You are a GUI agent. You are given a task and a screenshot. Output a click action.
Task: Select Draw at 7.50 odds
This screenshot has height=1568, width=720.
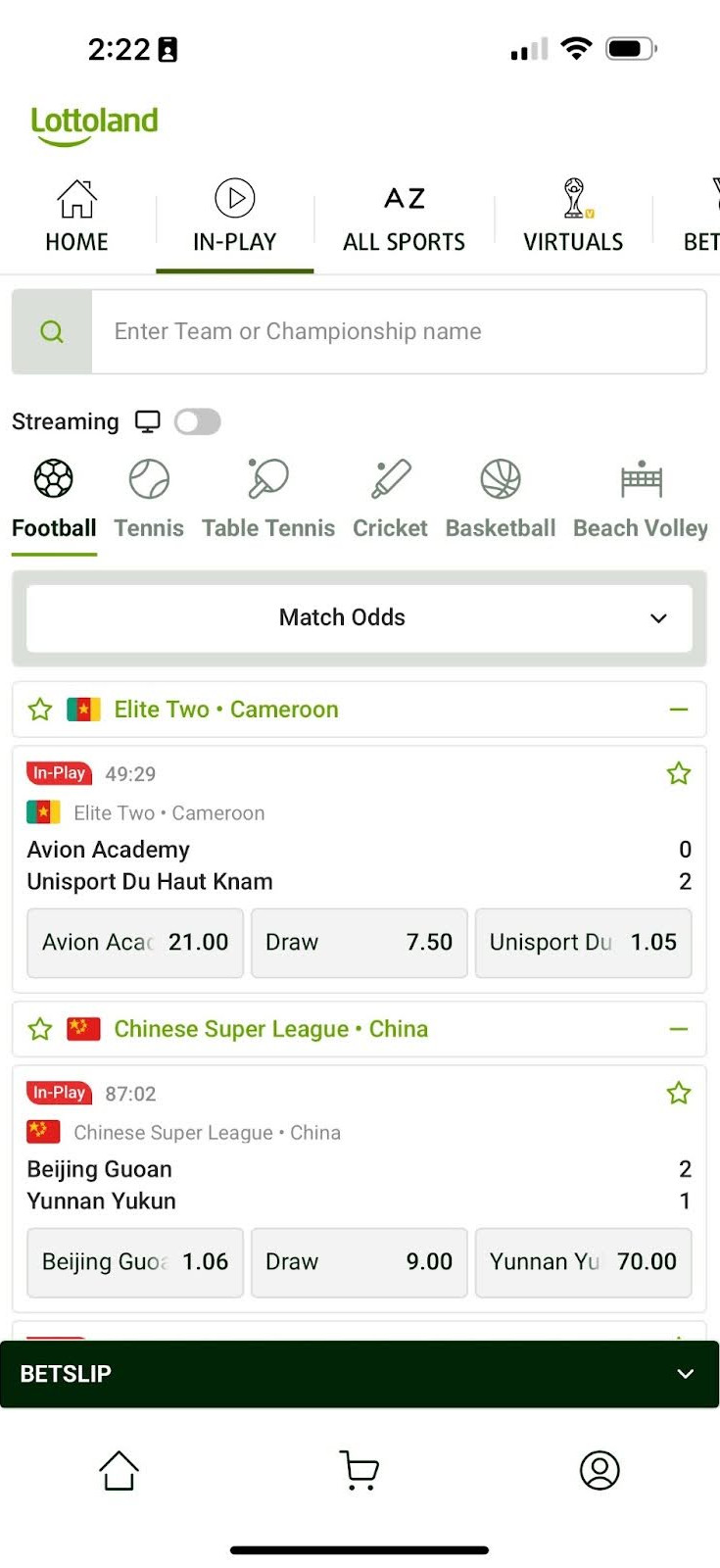pyautogui.click(x=359, y=943)
